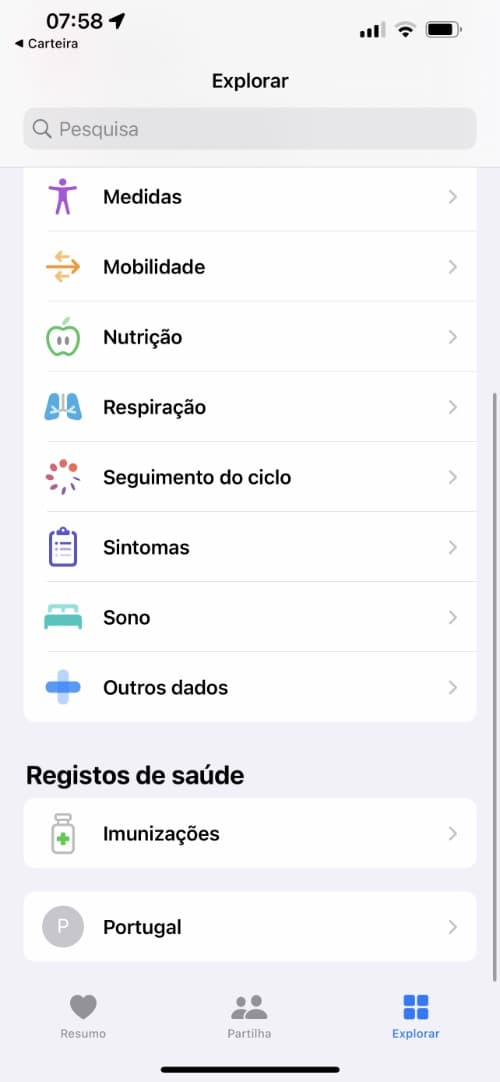Image resolution: width=500 pixels, height=1082 pixels.
Task: Switch to the Partilha tab
Action: tap(249, 1016)
